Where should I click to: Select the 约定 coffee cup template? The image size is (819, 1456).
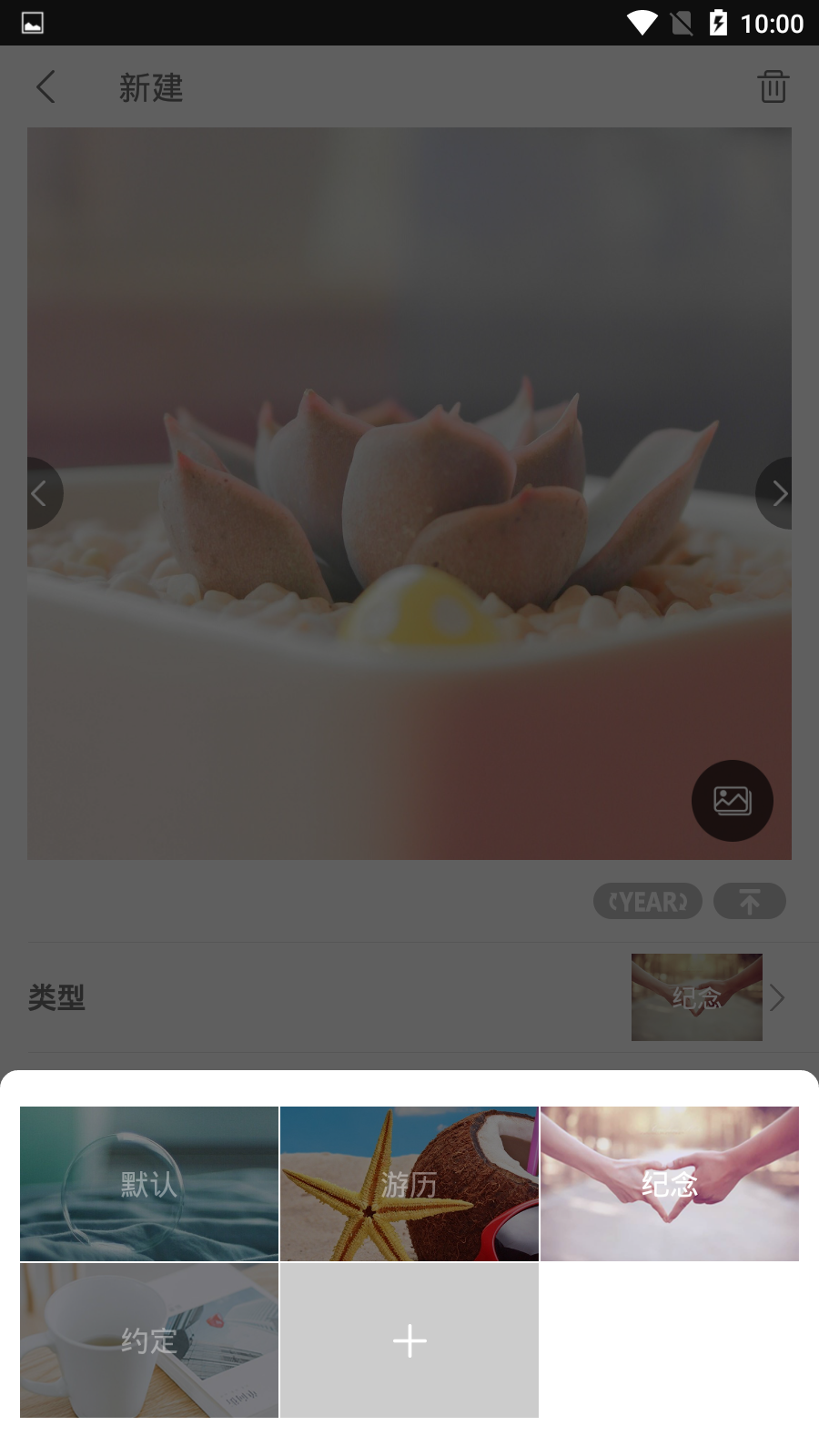148,1340
